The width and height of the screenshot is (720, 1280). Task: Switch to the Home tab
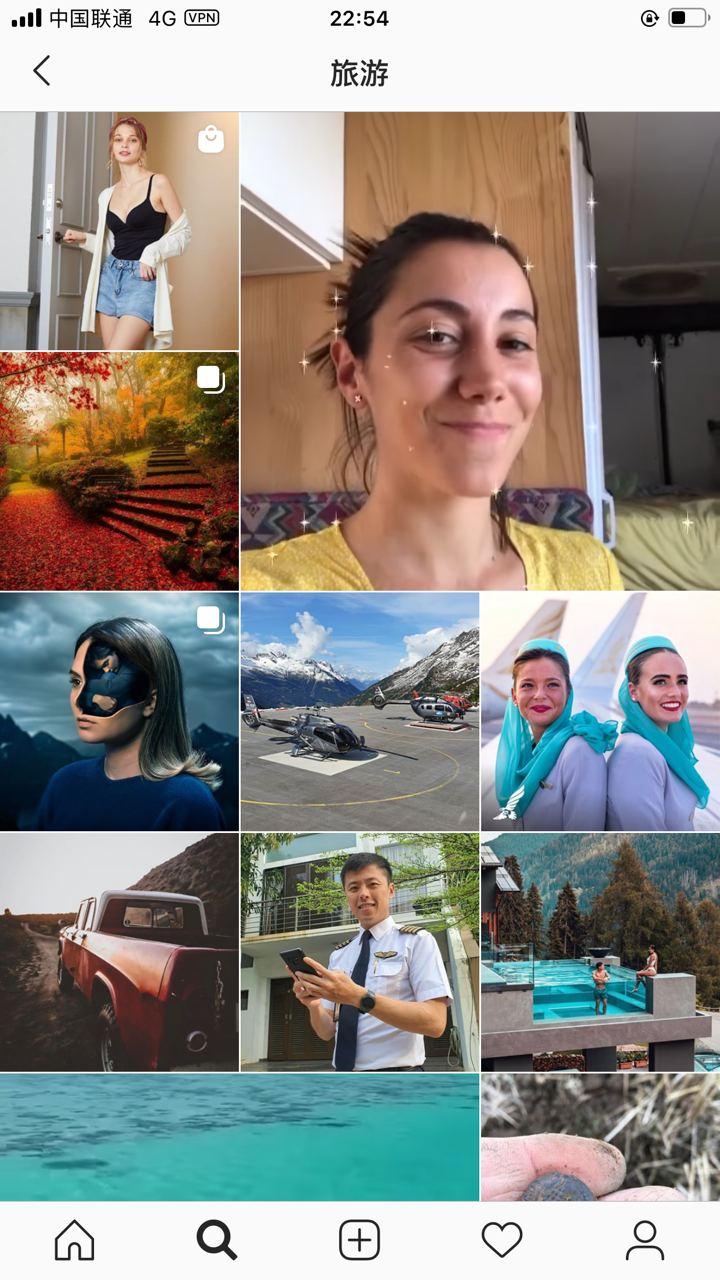tap(74, 1240)
